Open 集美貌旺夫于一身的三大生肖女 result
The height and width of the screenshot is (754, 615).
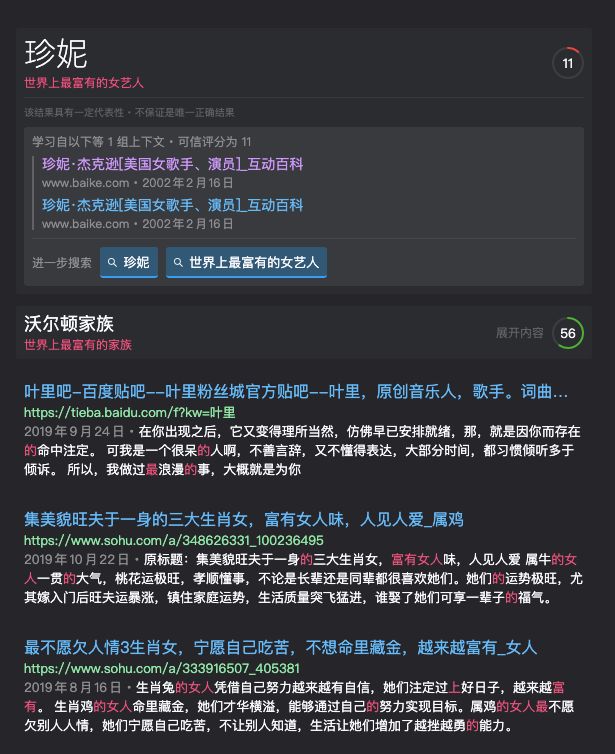click(243, 519)
